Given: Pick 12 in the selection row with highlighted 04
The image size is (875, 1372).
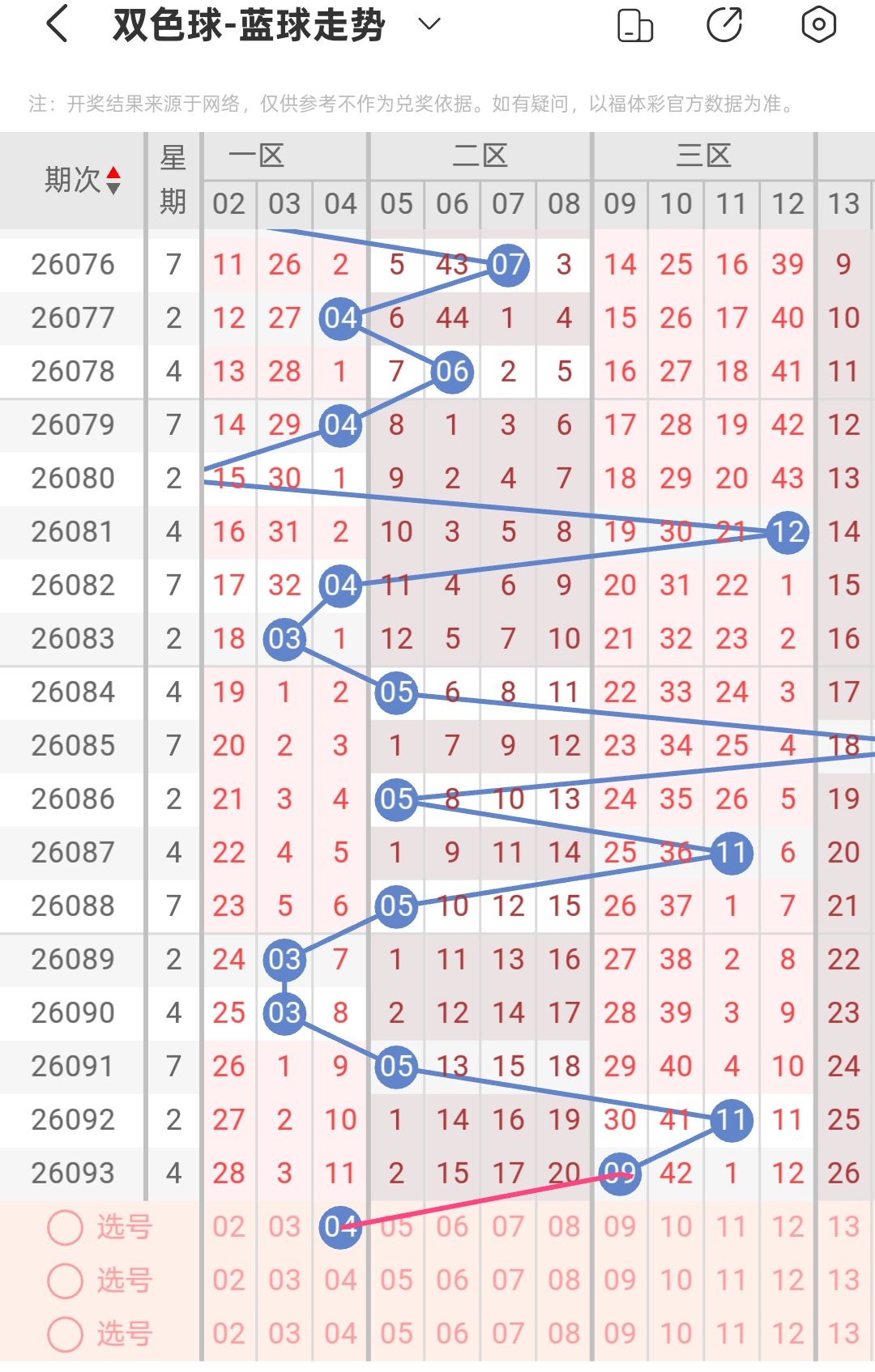Looking at the screenshot, I should (x=787, y=1226).
